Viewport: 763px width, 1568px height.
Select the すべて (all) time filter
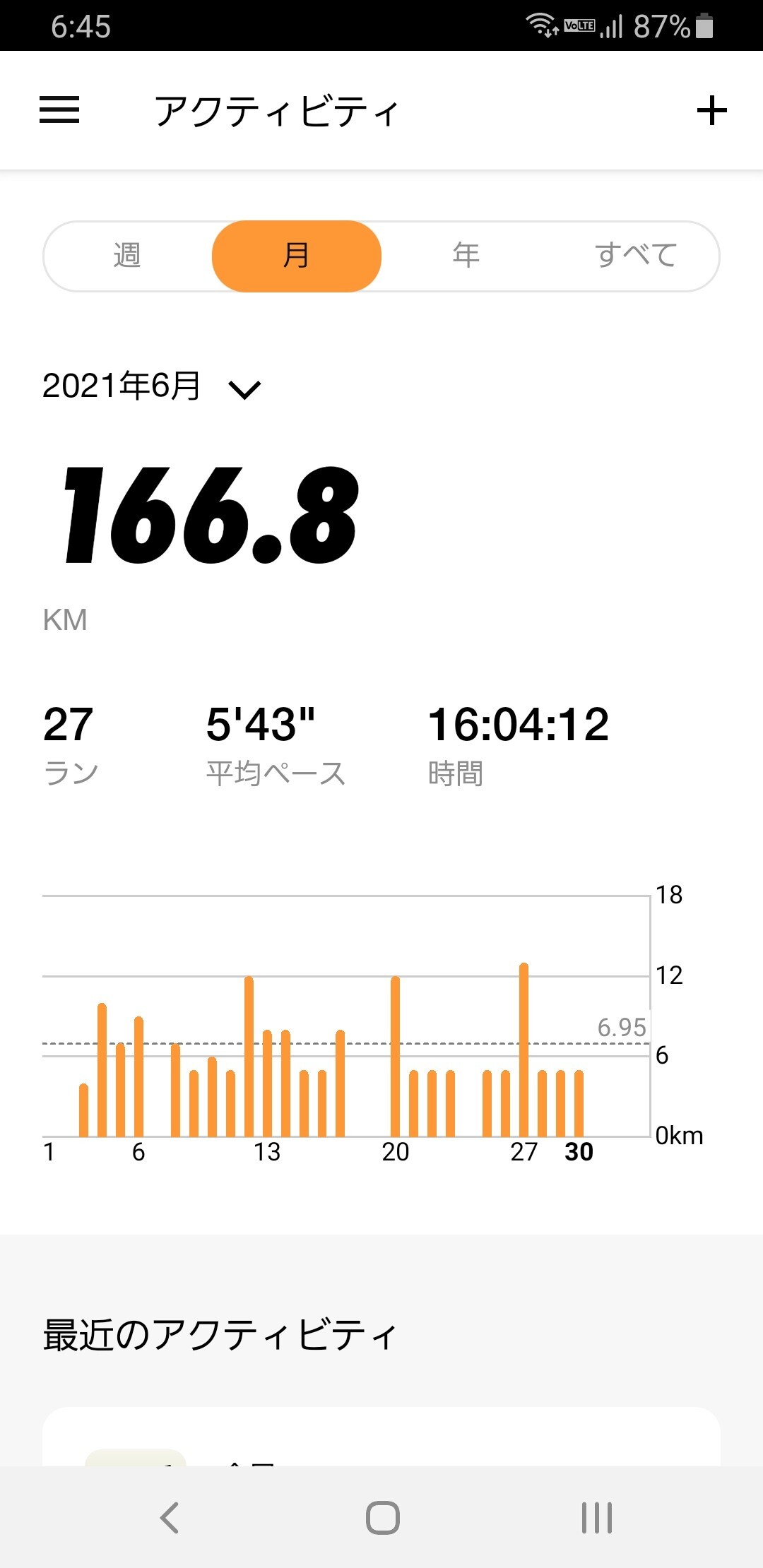(x=636, y=255)
